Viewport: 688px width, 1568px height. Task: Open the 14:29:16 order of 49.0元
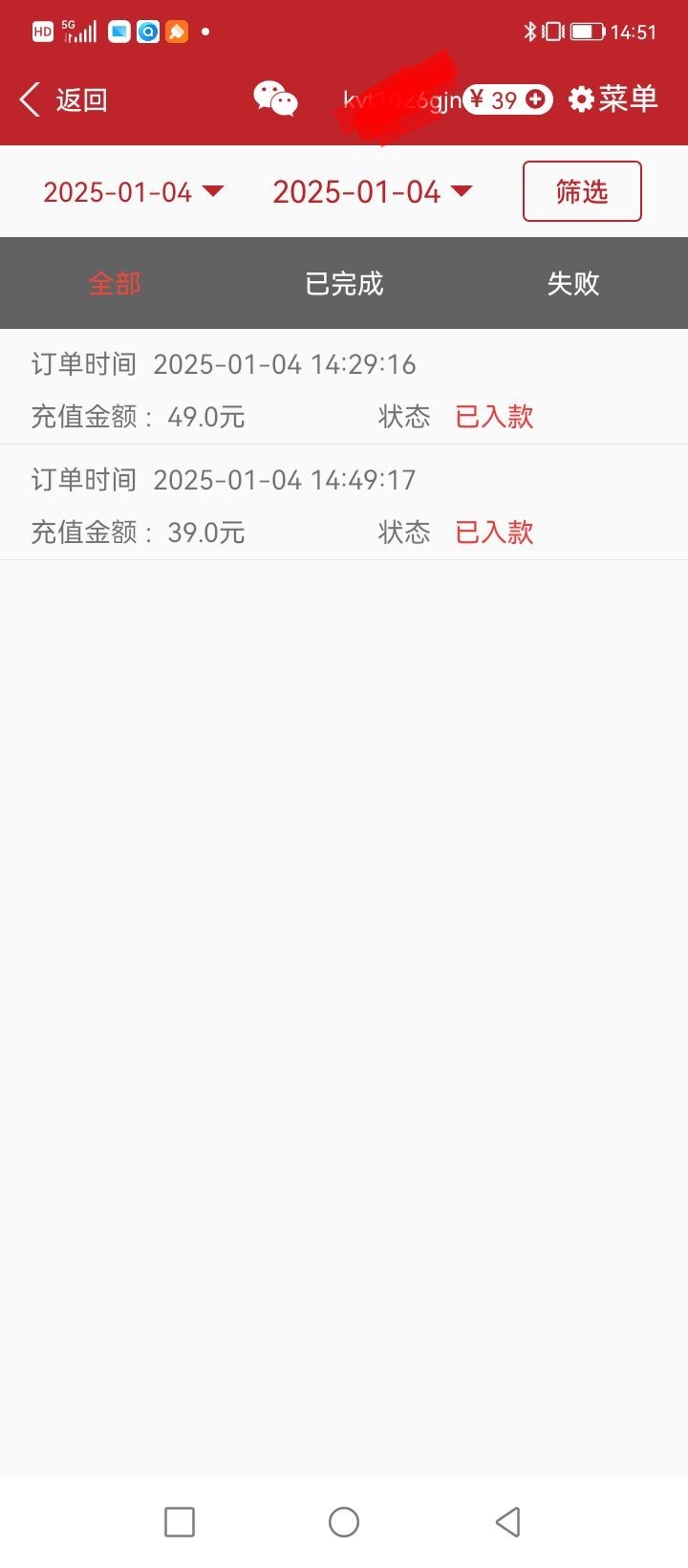tap(344, 387)
